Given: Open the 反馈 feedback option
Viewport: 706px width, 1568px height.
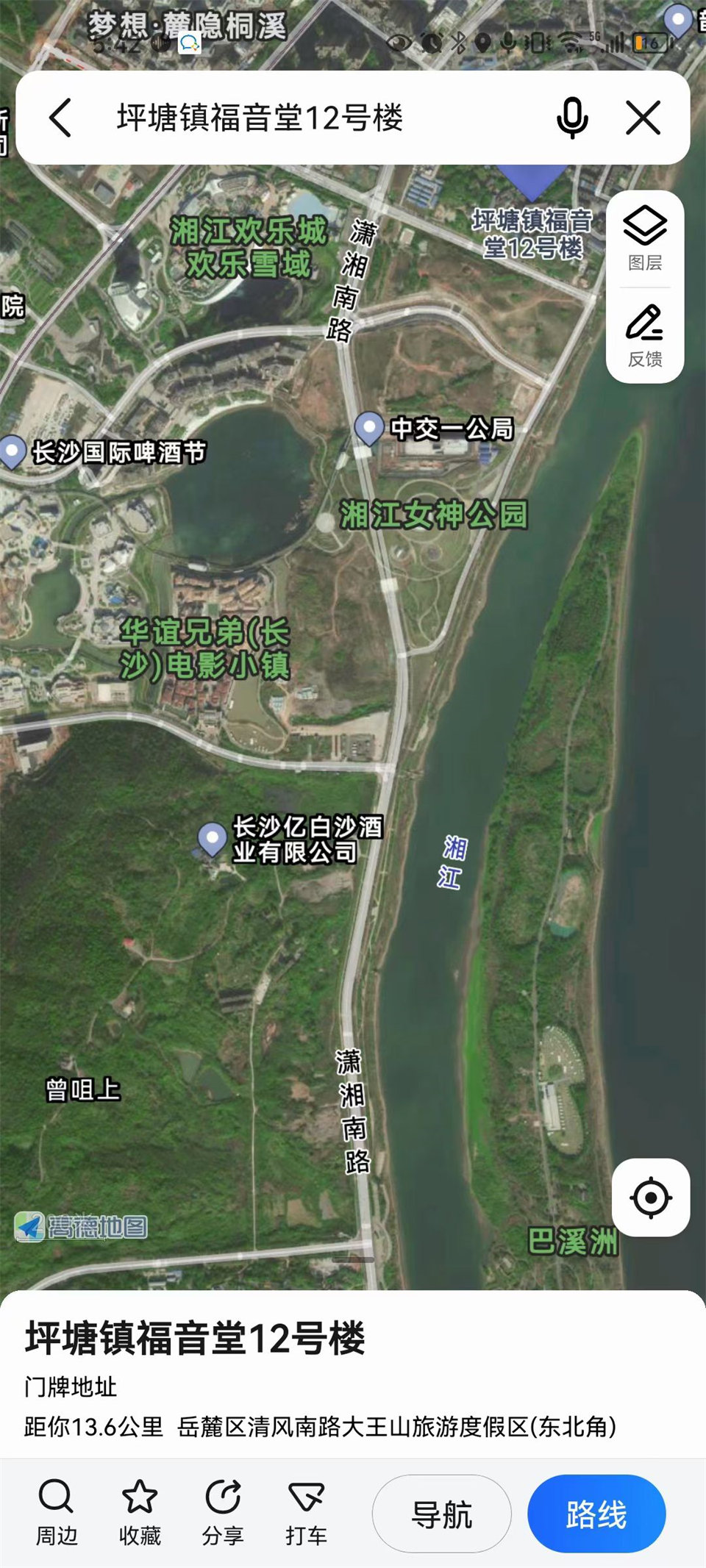Looking at the screenshot, I should coord(645,335).
